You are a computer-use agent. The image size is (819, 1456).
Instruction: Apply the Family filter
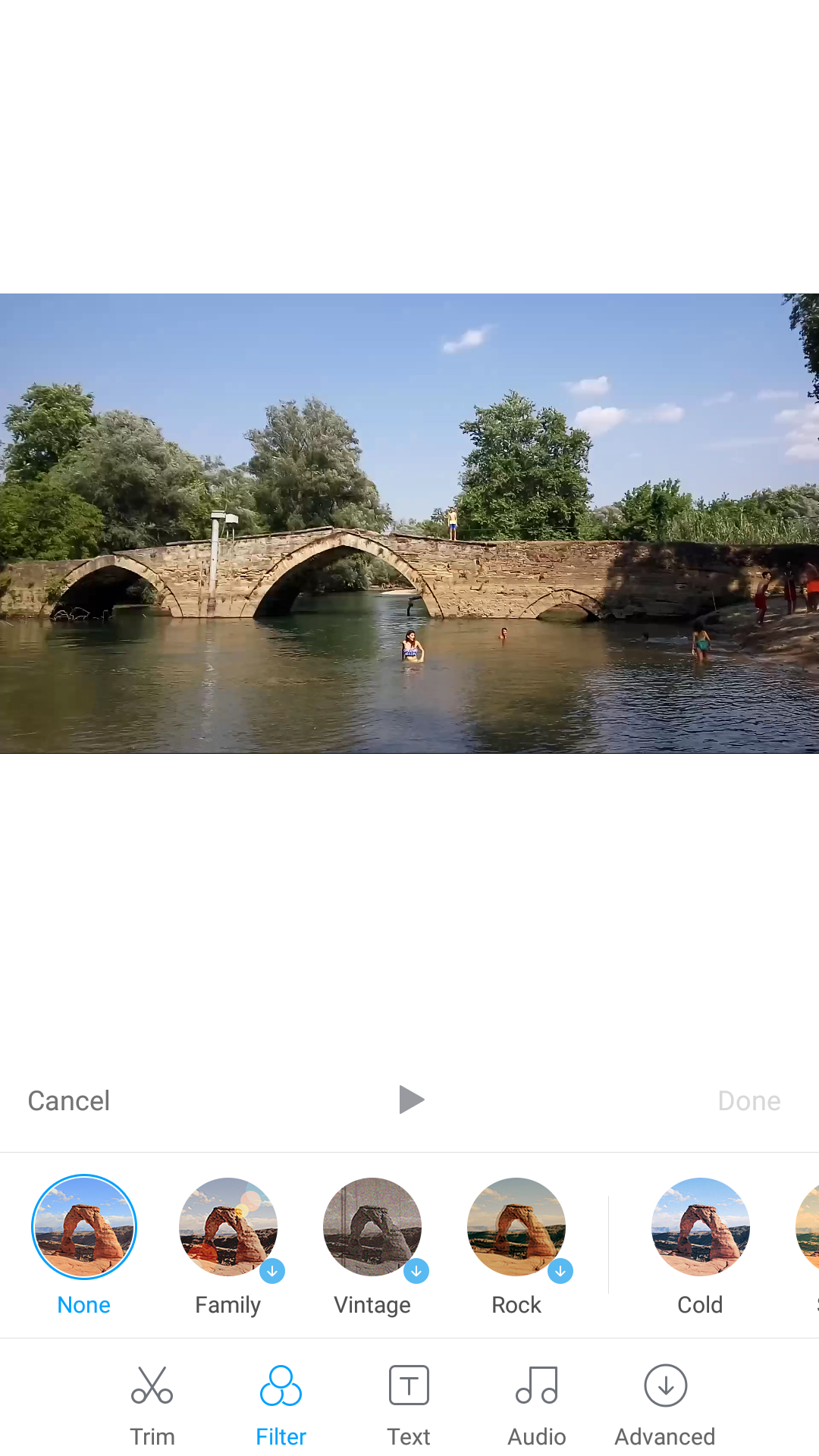228,1227
